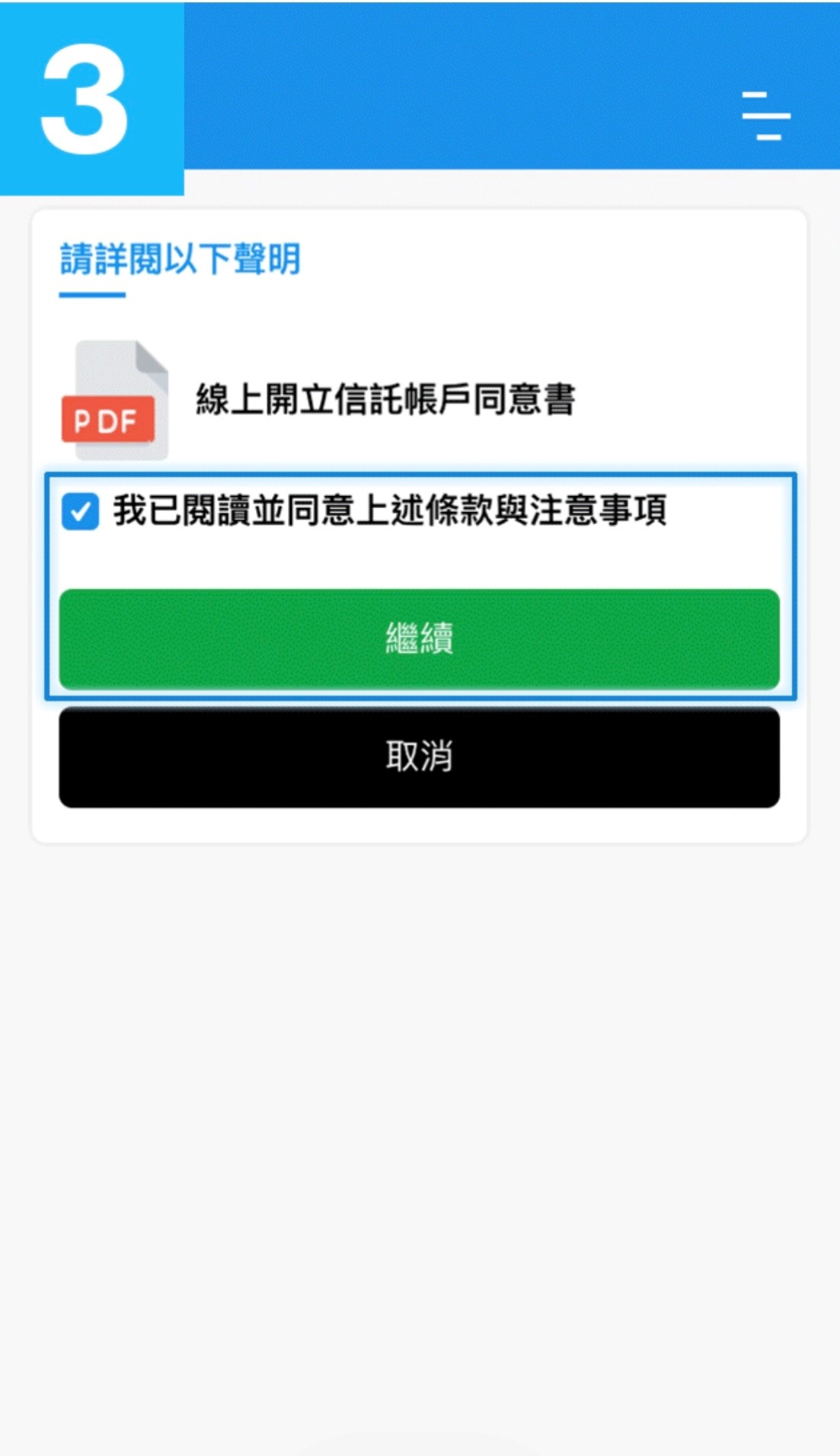840x1456 pixels.
Task: Open the menu icon in the header
Action: pyautogui.click(x=766, y=116)
